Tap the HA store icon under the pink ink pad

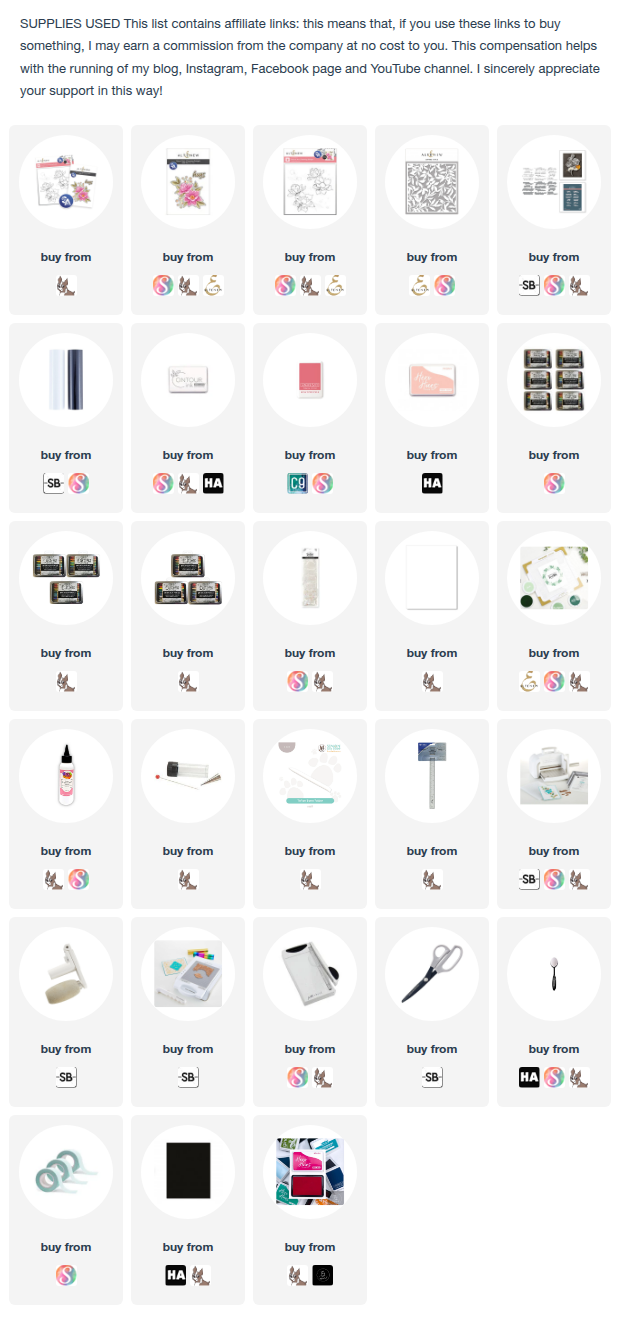pyautogui.click(x=431, y=483)
